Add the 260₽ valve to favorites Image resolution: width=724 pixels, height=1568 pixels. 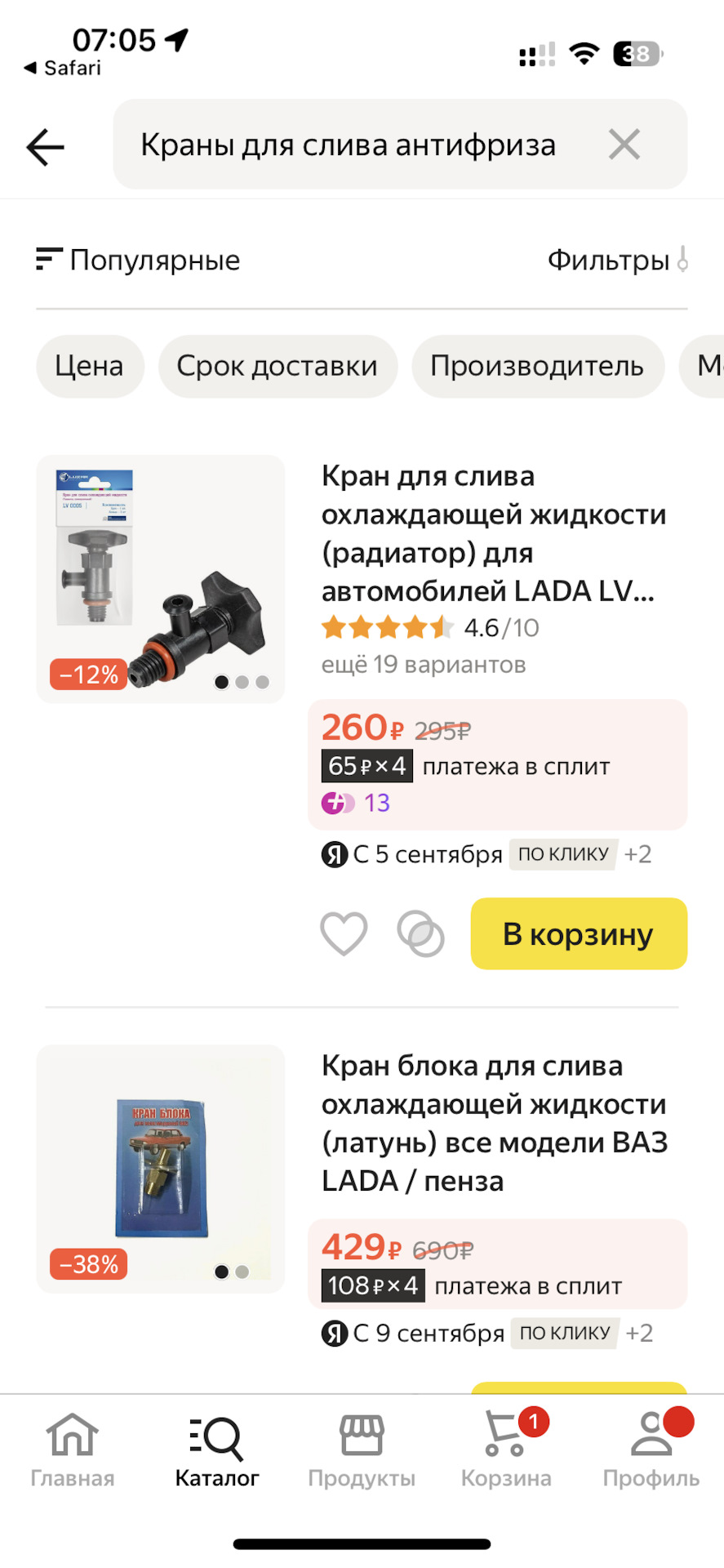[x=344, y=933]
